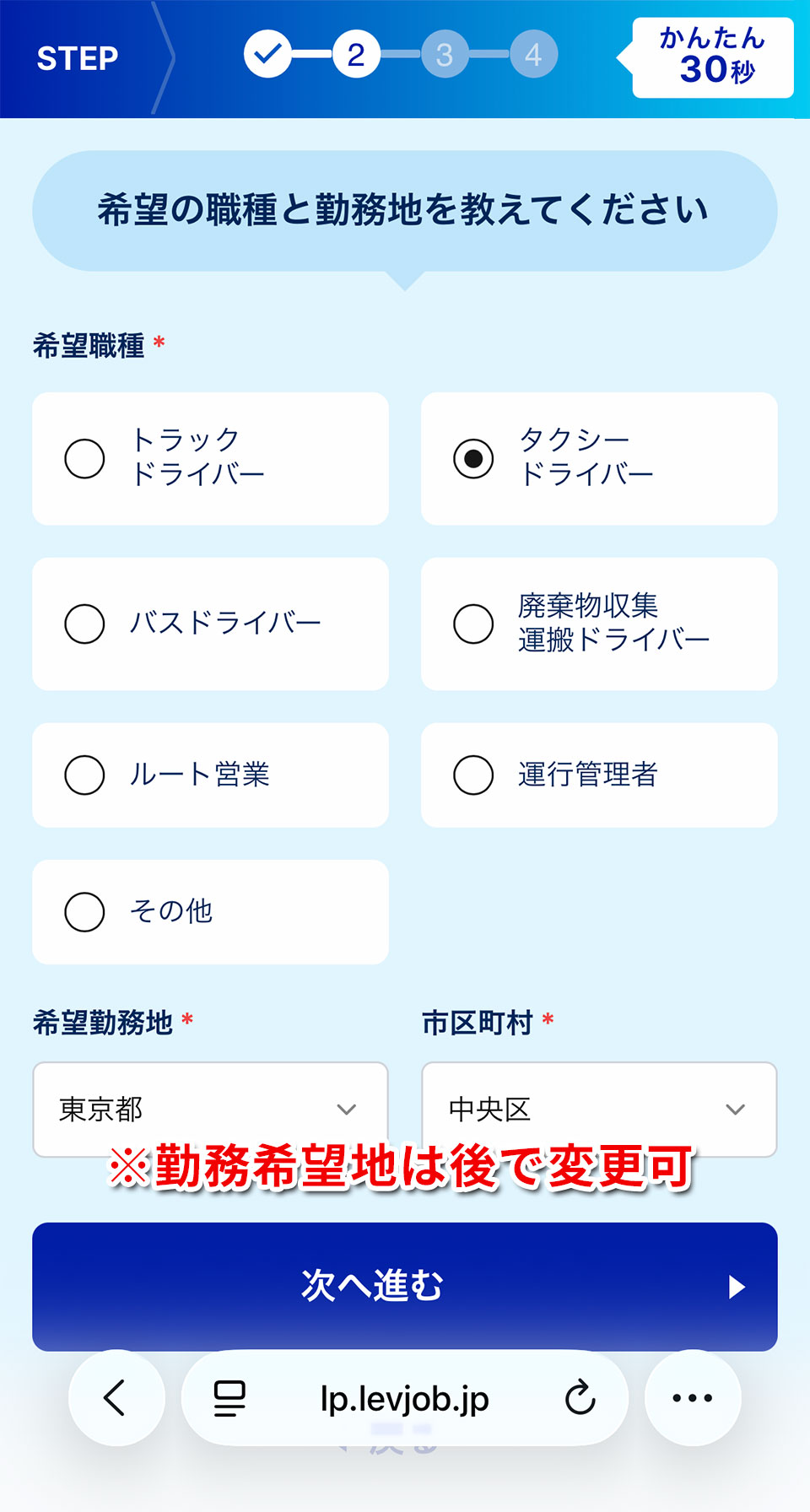Image resolution: width=810 pixels, height=1512 pixels.
Task: Select the トラックドライバー job option
Action: (210, 458)
